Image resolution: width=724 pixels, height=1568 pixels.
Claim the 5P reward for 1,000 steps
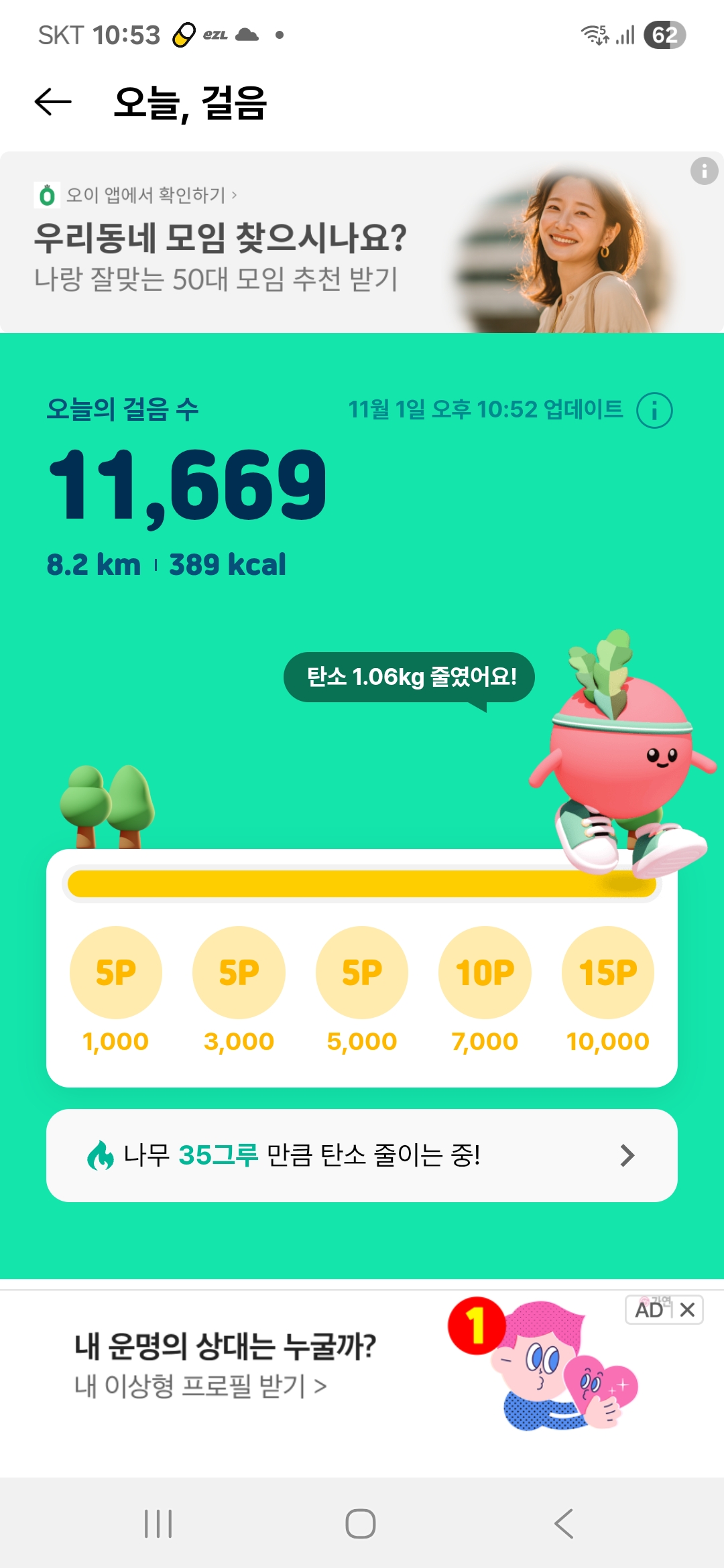pos(116,972)
